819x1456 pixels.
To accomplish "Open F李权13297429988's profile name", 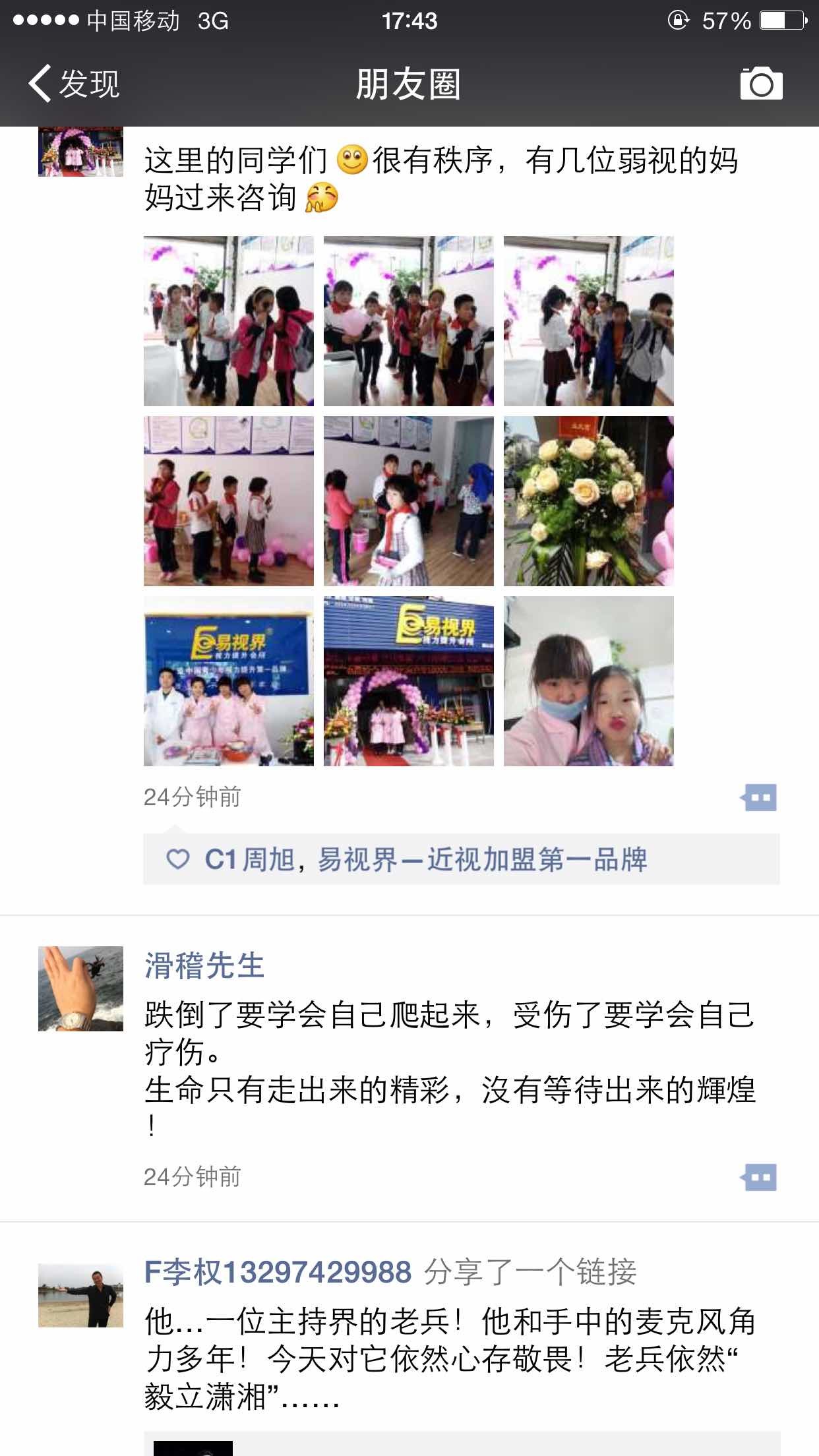I will coord(278,1272).
